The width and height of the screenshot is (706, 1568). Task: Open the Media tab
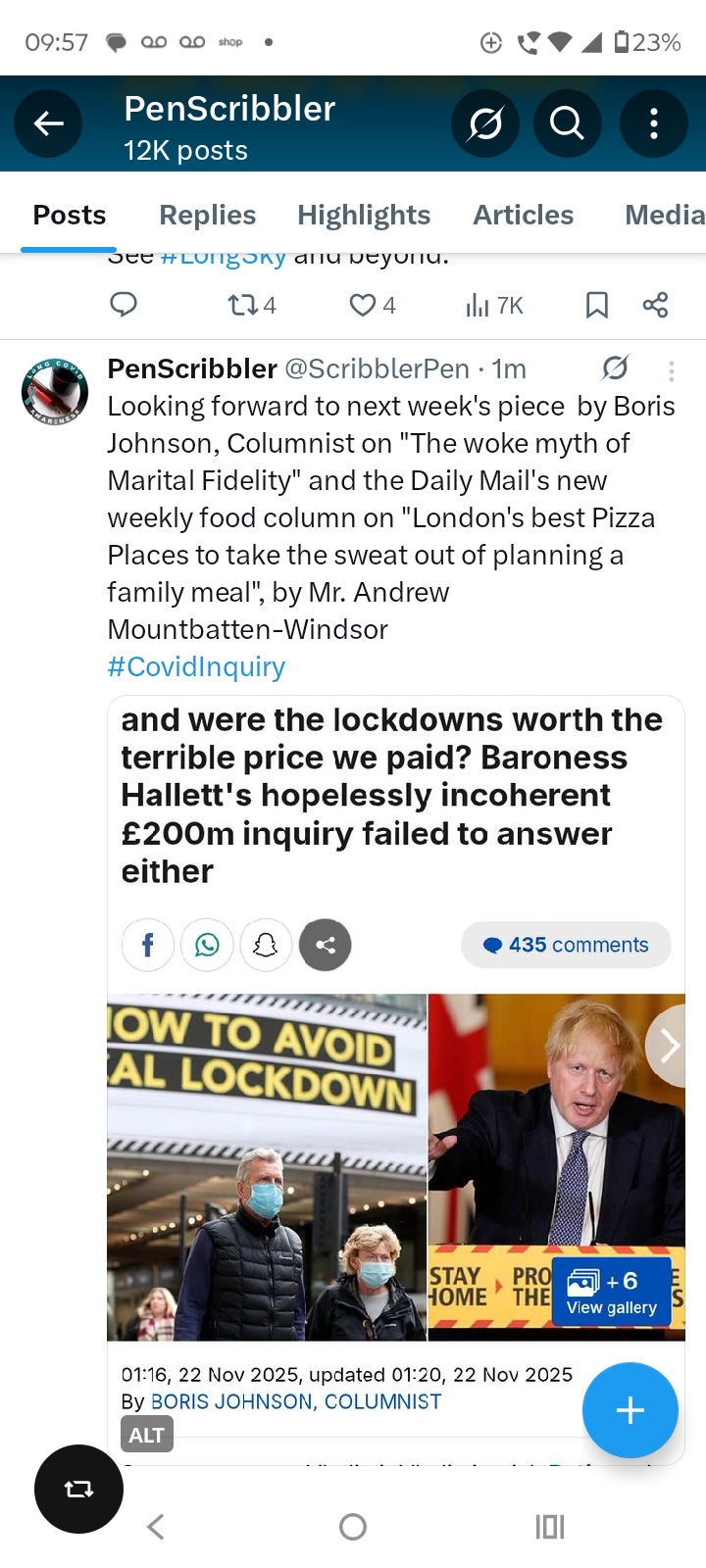[664, 215]
